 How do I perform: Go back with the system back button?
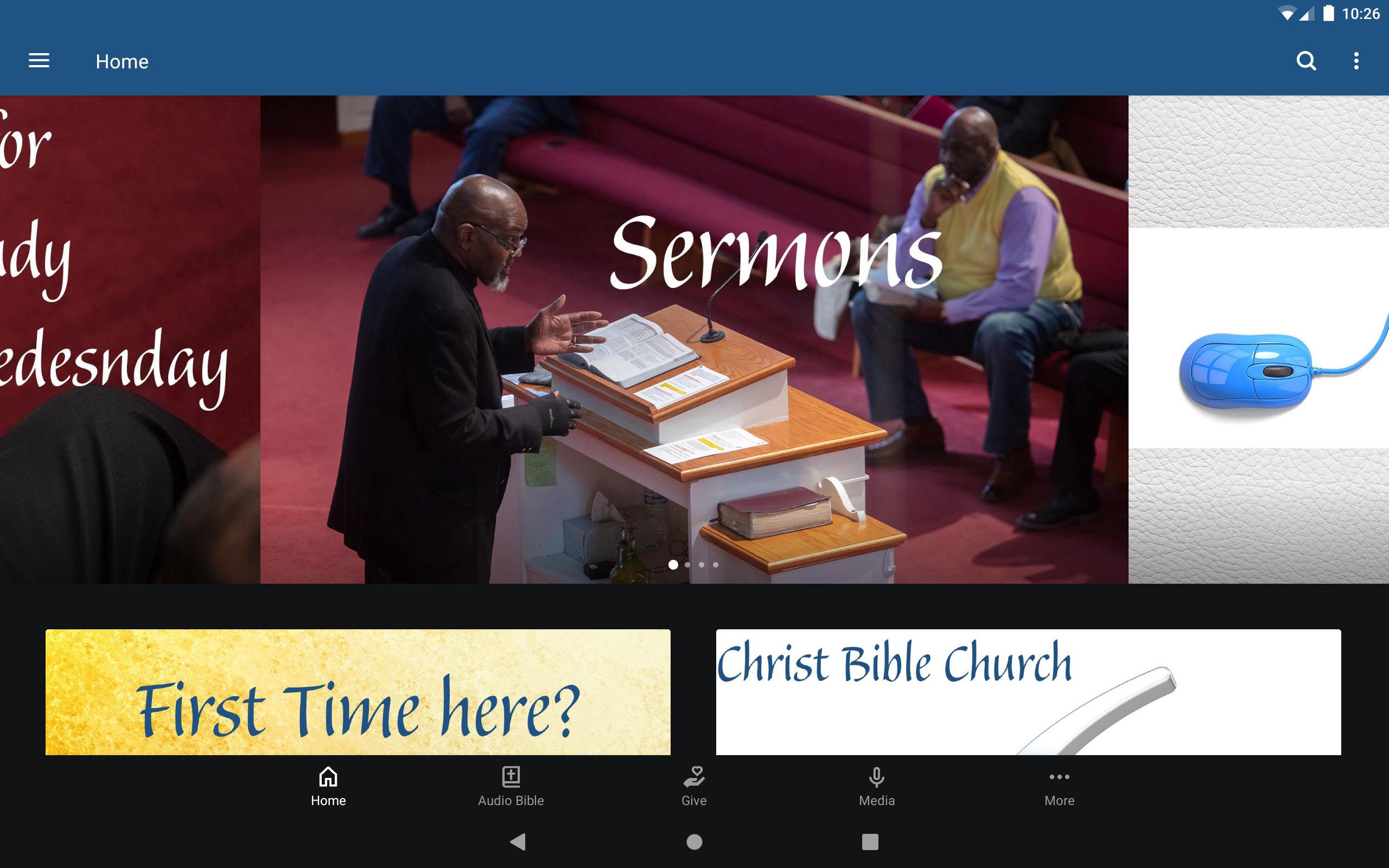(x=518, y=841)
